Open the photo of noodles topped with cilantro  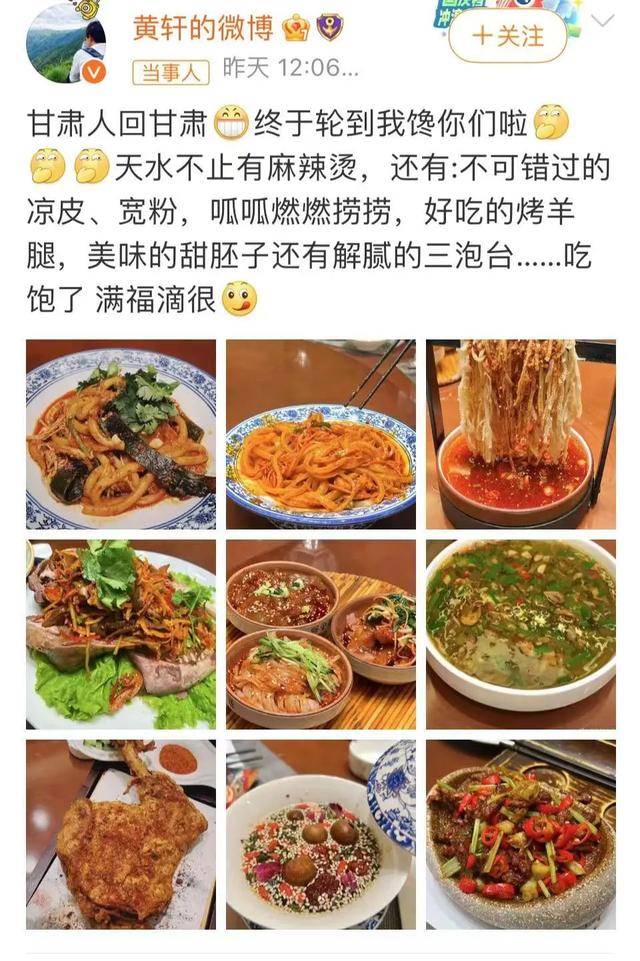coord(121,434)
